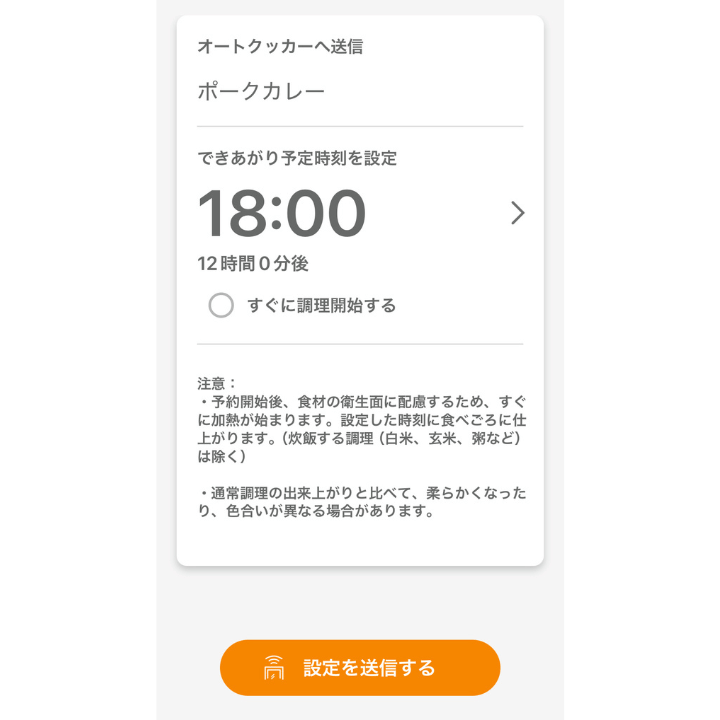
Task: Select すぐに調理開始する radio option
Action: [221, 305]
